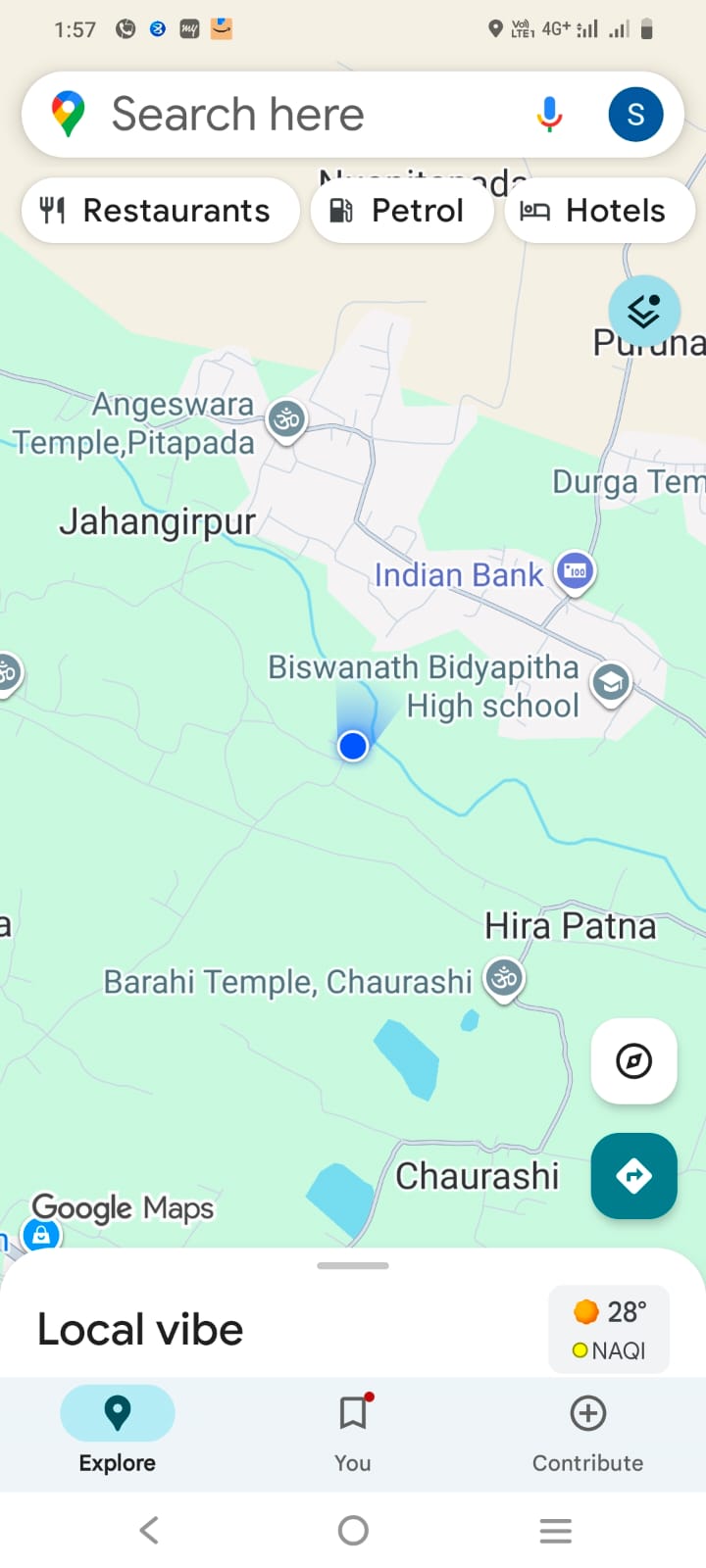Screen dimensions: 706x1568
Task: Open recent apps from the navigation bar
Action: pyautogui.click(x=555, y=1530)
